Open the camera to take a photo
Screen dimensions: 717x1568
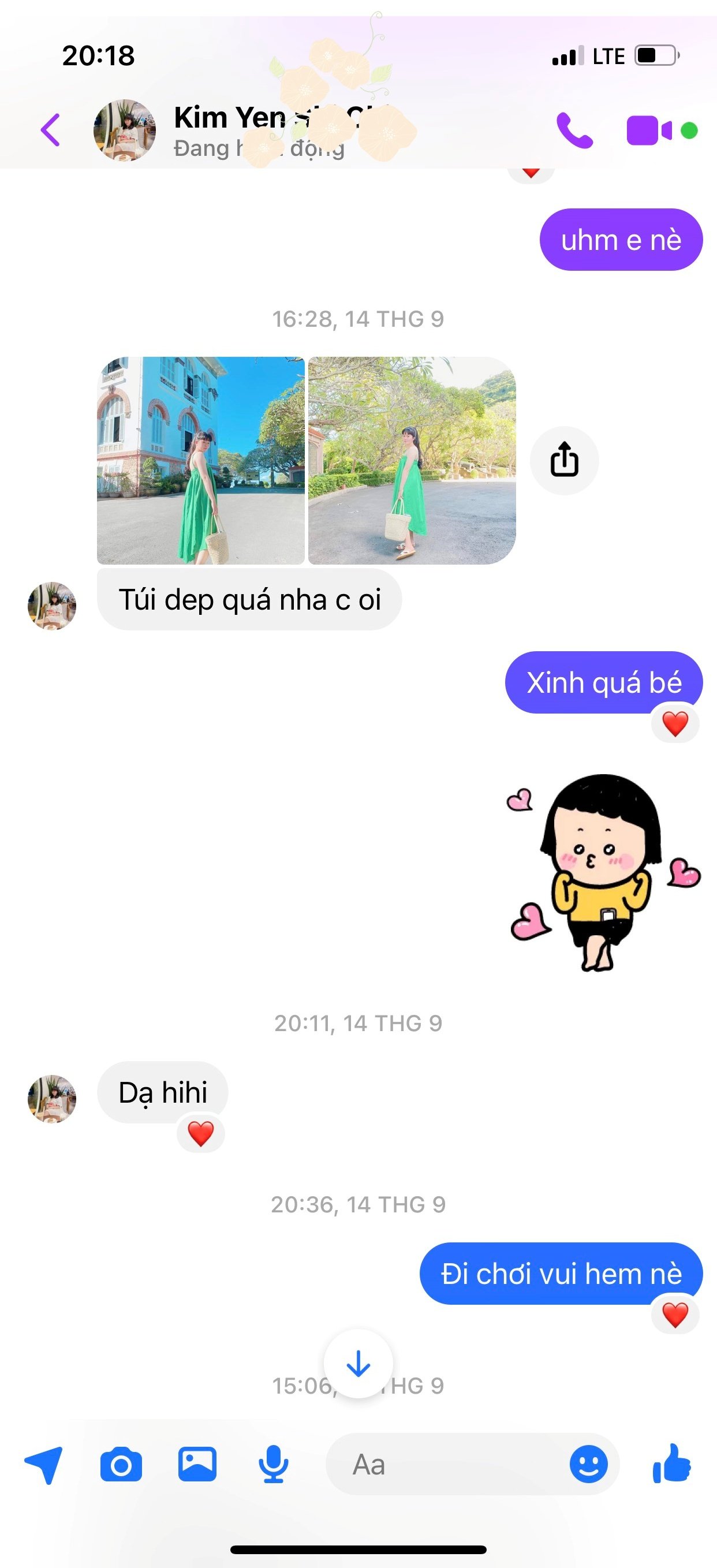121,1465
